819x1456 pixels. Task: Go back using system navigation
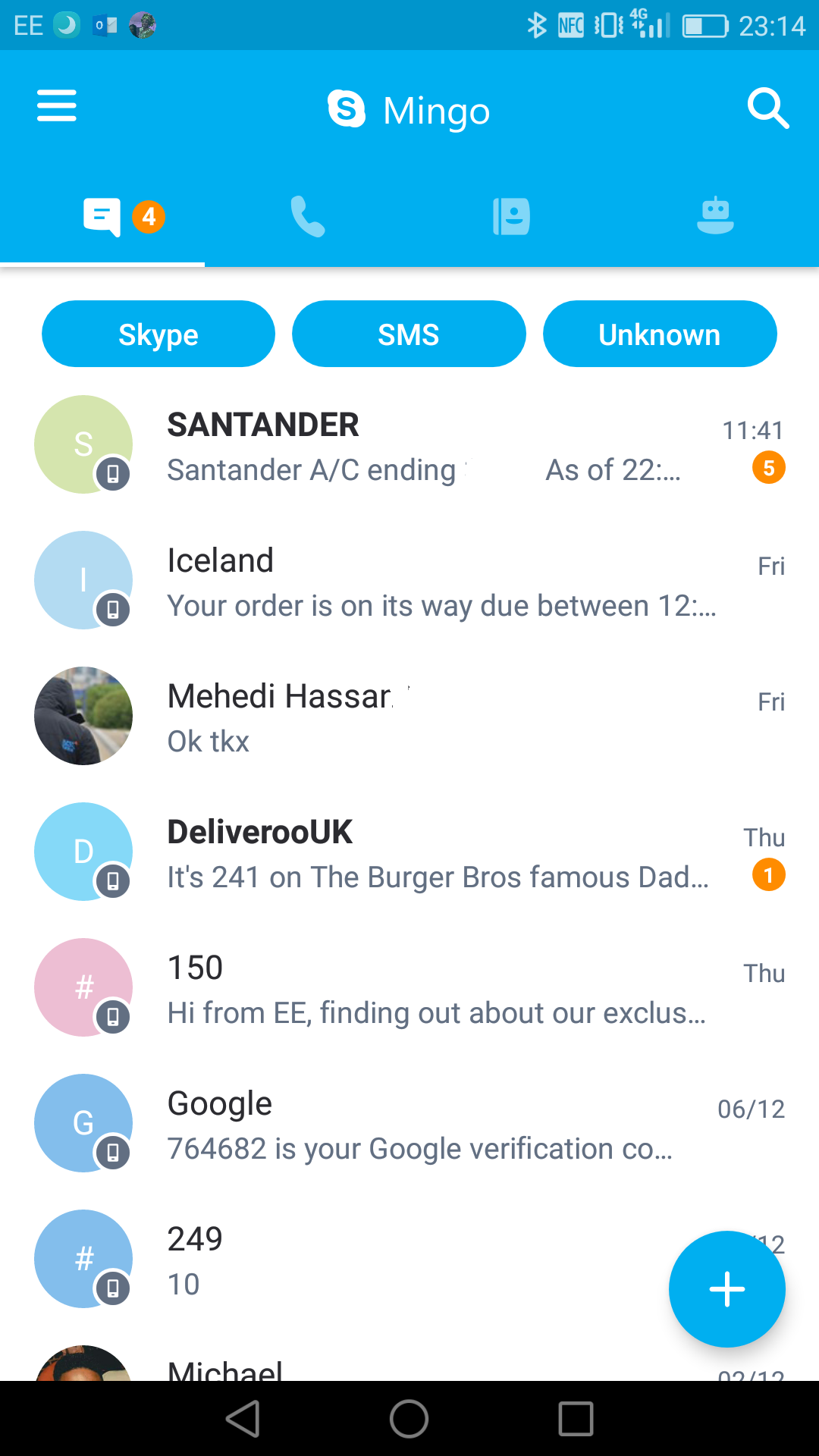[243, 1419]
